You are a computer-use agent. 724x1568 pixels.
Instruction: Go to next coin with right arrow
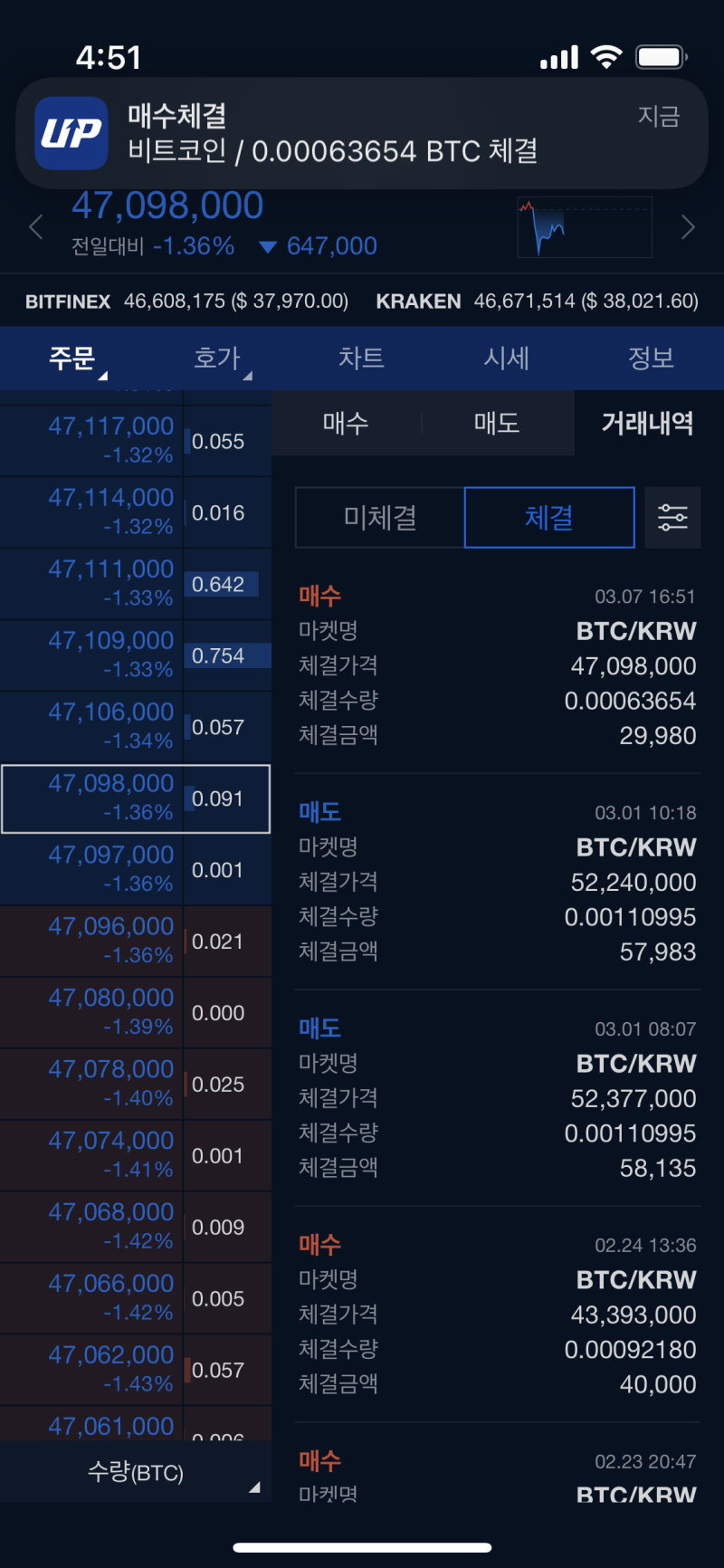coord(688,227)
